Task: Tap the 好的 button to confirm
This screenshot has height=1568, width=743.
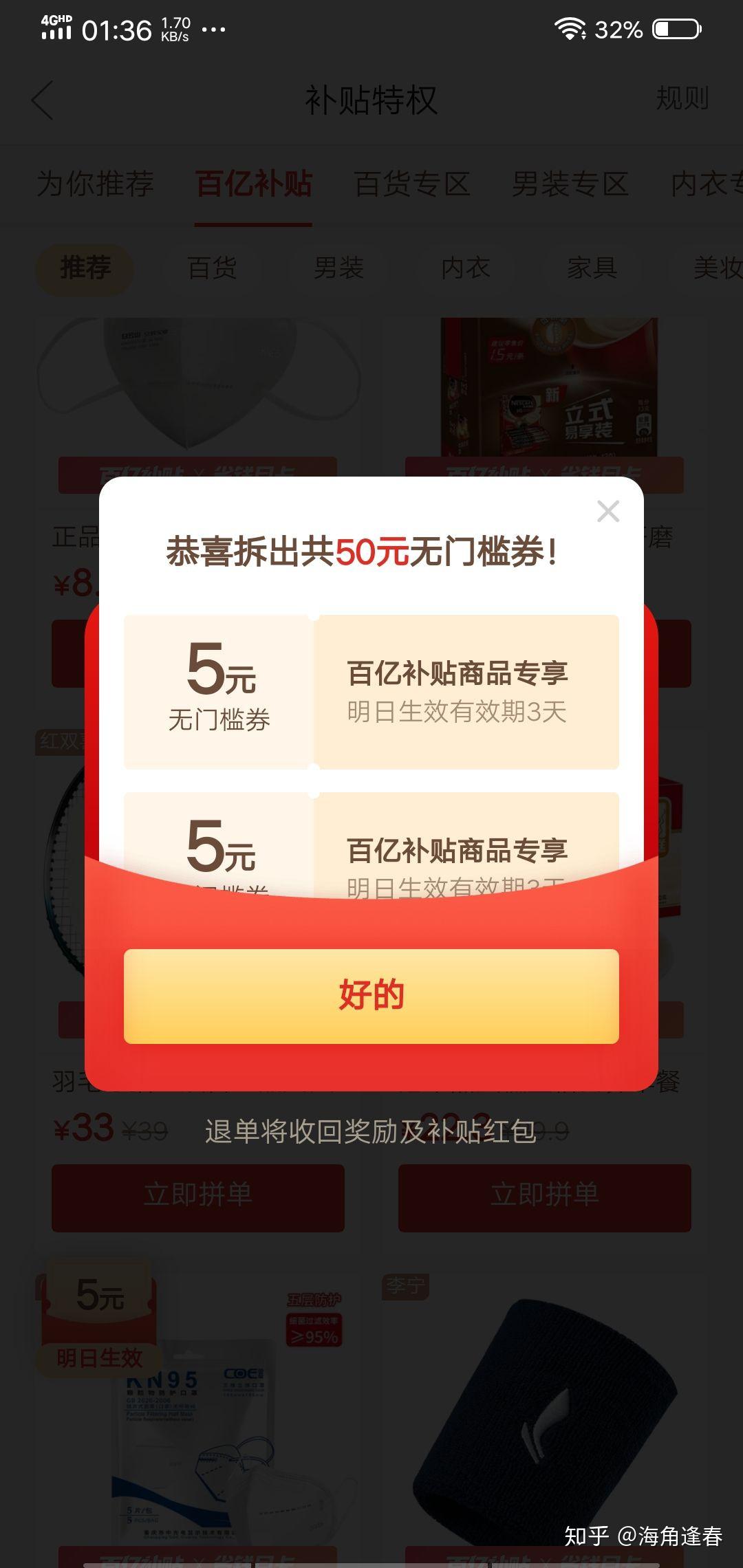Action: point(371,995)
